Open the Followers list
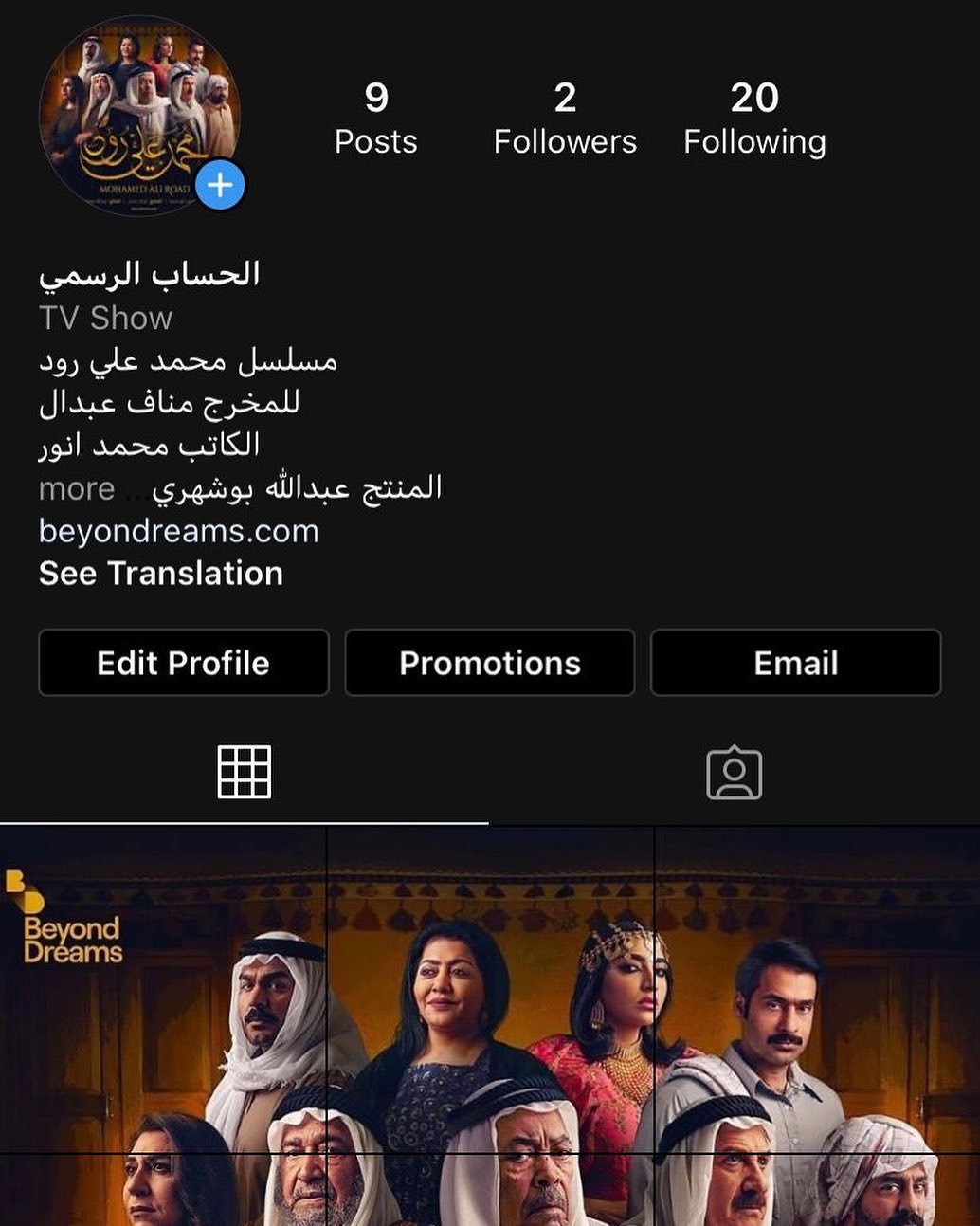980x1226 pixels. coord(565,119)
